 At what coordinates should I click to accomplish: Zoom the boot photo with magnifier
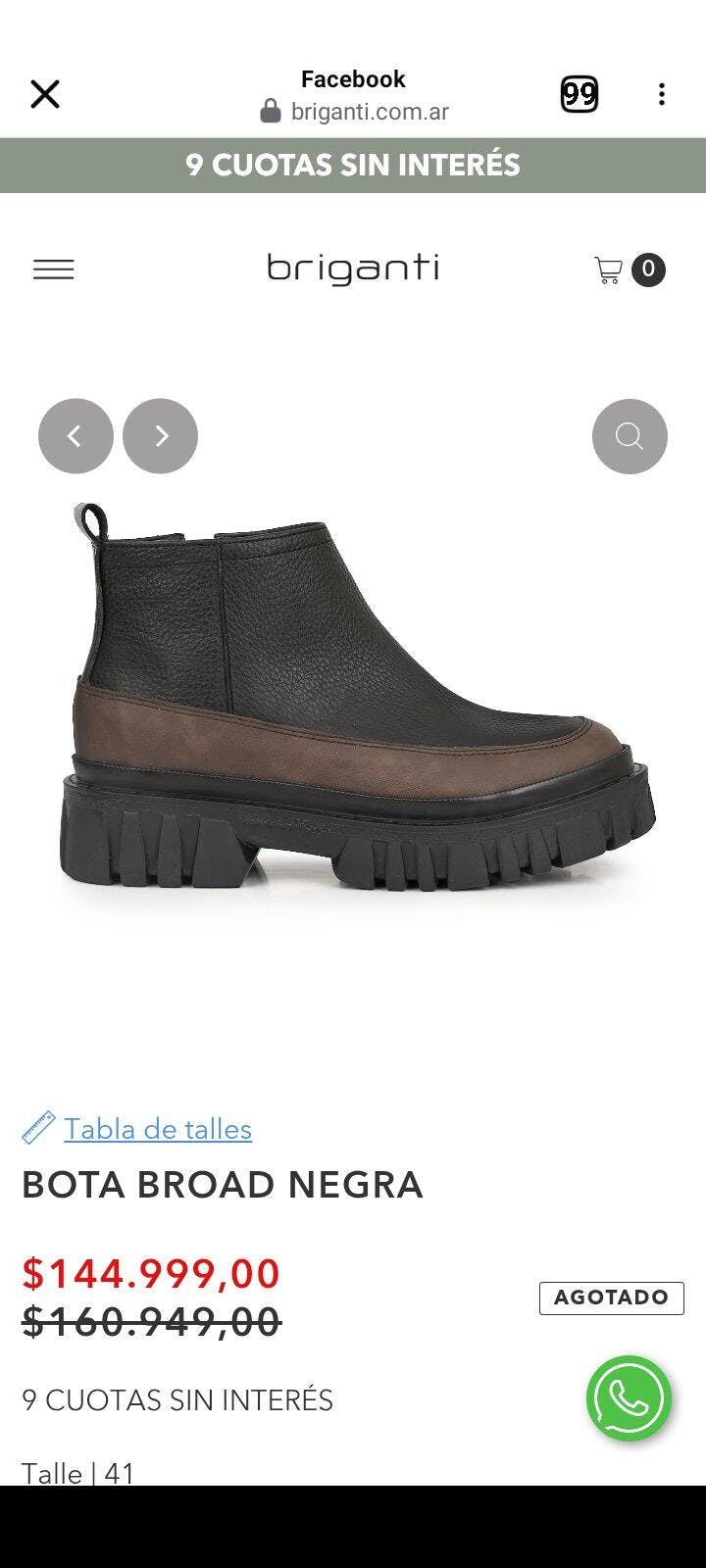(630, 436)
